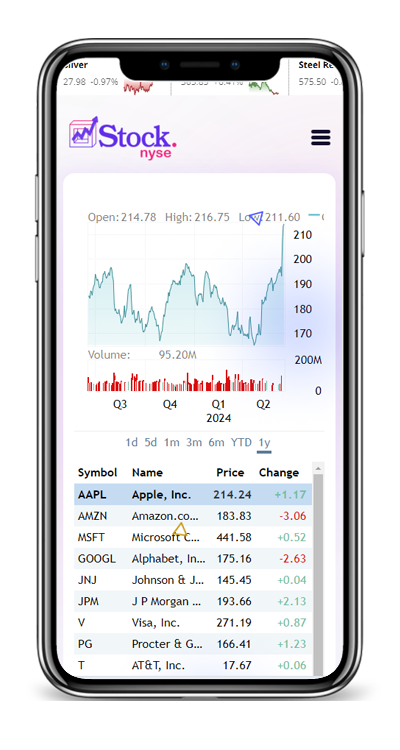
Task: Select the MSFT Microsoft row
Action: point(193,537)
